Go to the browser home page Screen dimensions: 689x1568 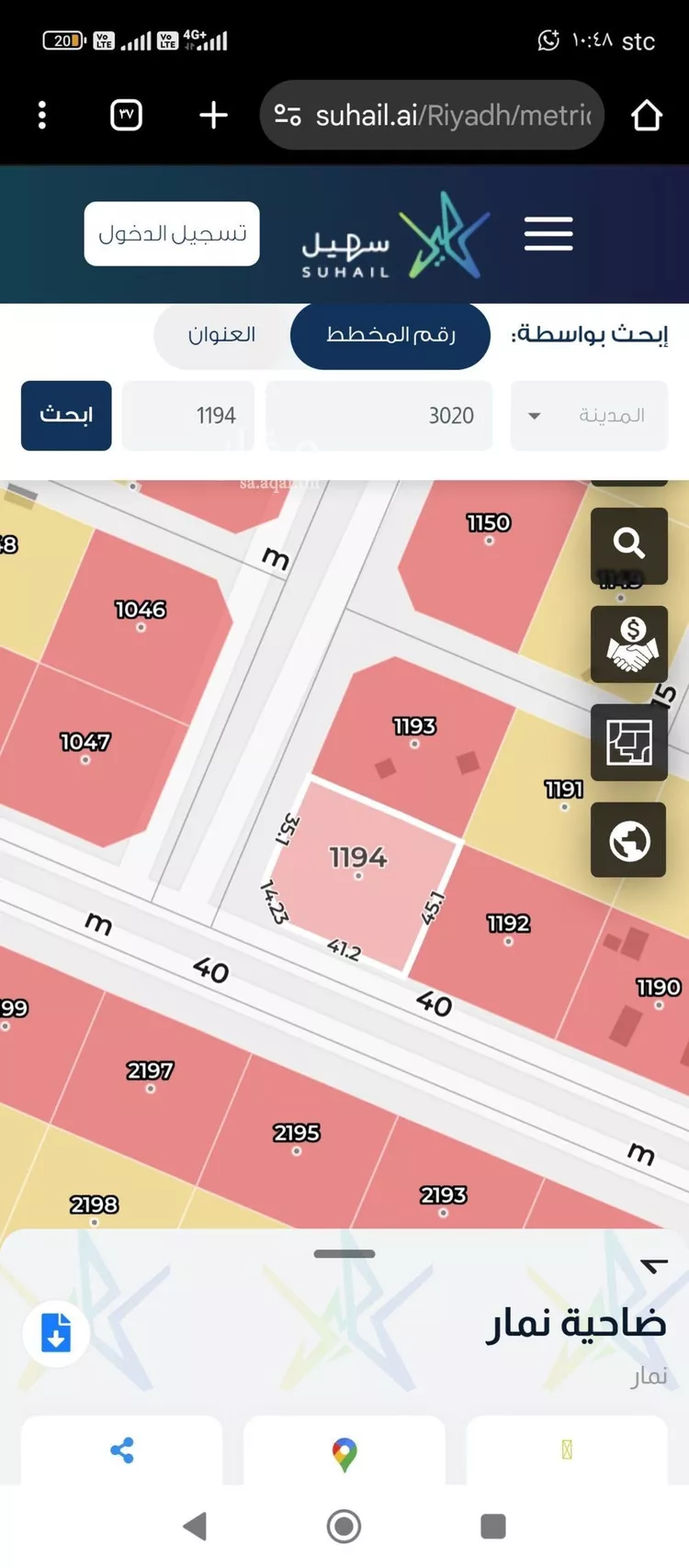[647, 116]
